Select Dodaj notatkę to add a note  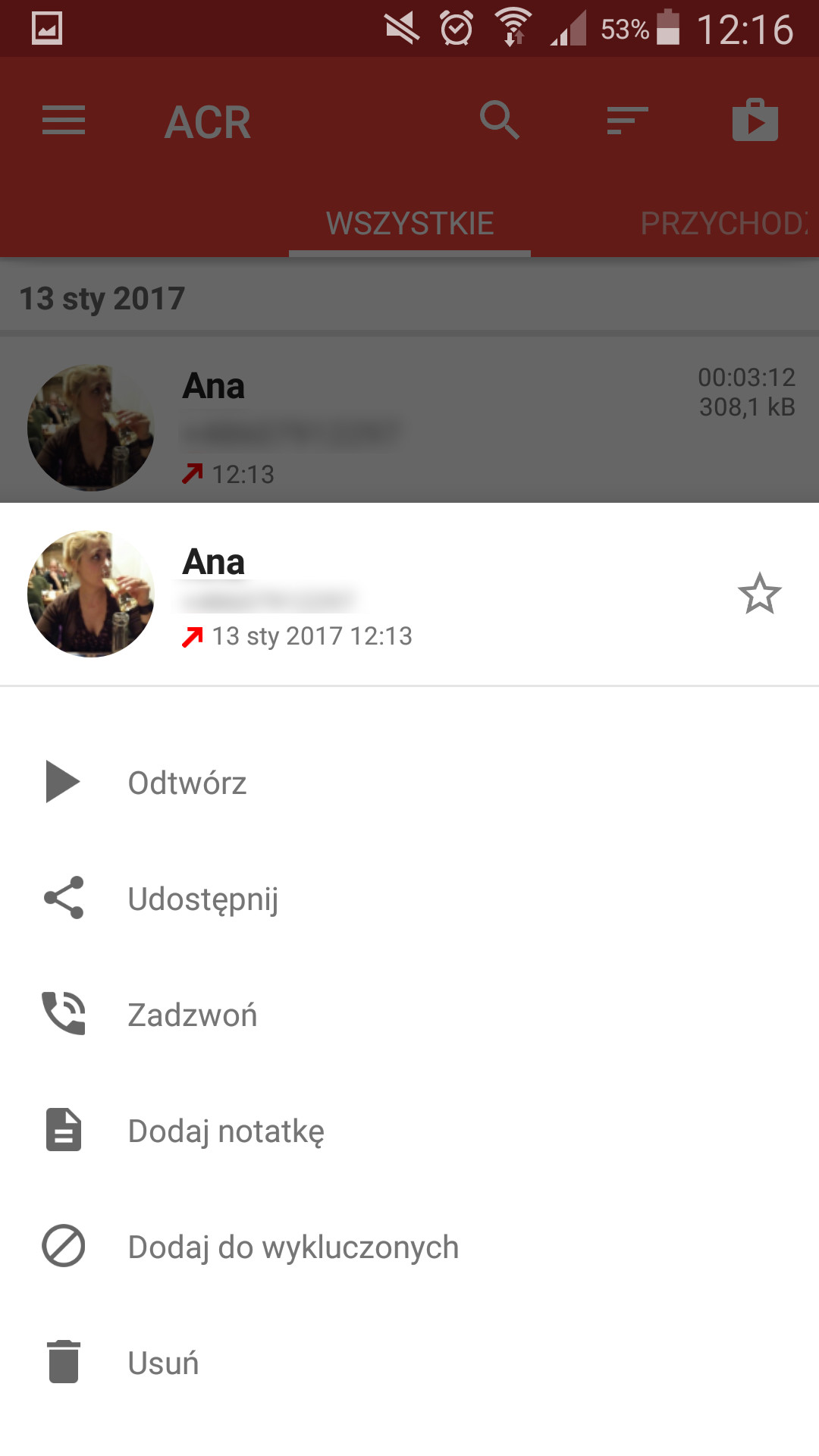409,1130
